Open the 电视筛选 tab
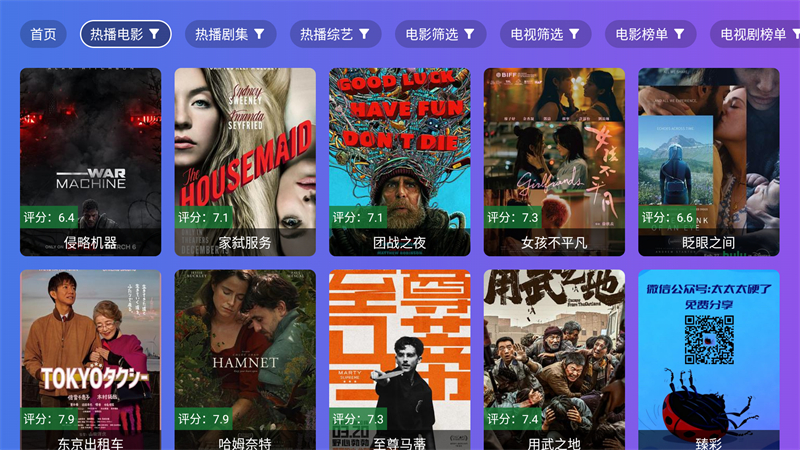This screenshot has width=800, height=450. [545, 34]
